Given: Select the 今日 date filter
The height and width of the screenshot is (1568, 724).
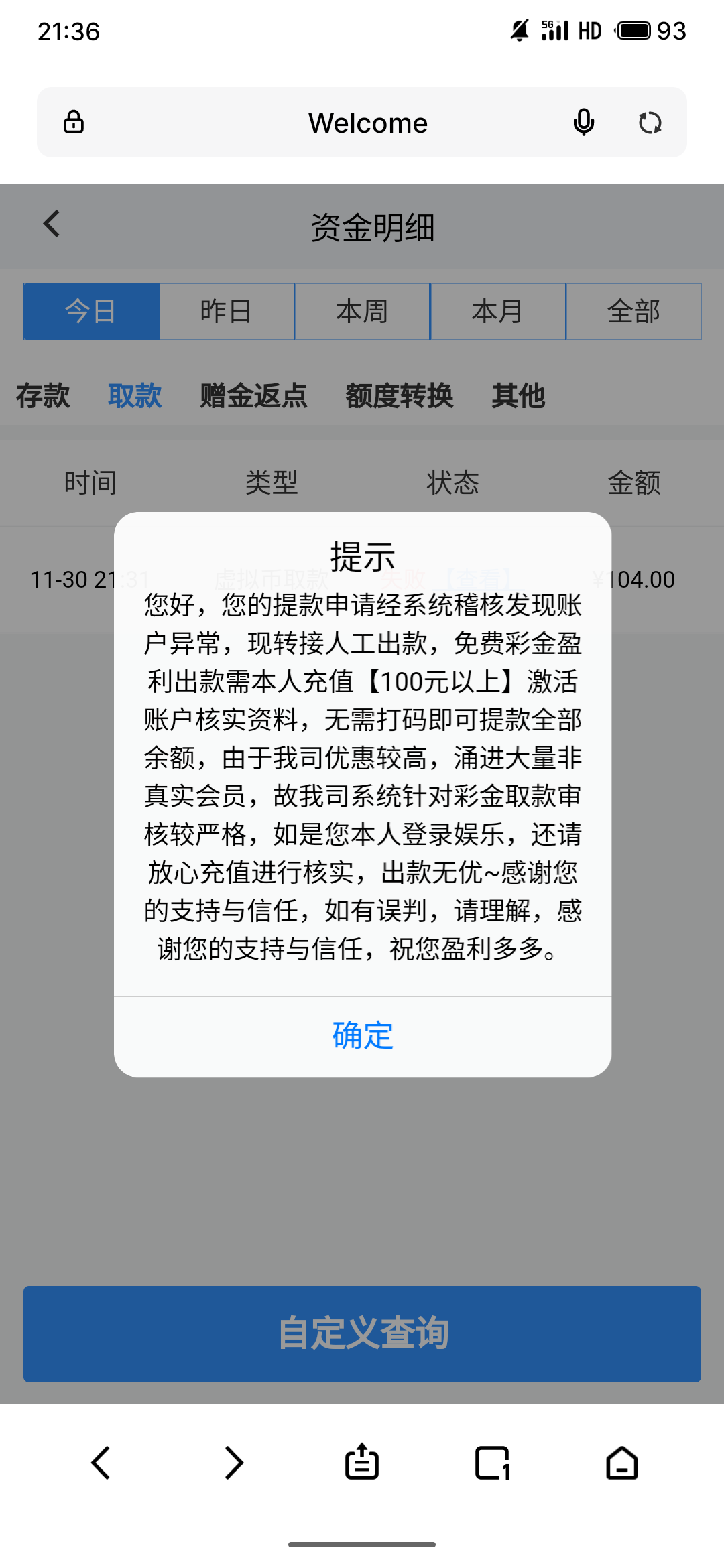Looking at the screenshot, I should 92,312.
